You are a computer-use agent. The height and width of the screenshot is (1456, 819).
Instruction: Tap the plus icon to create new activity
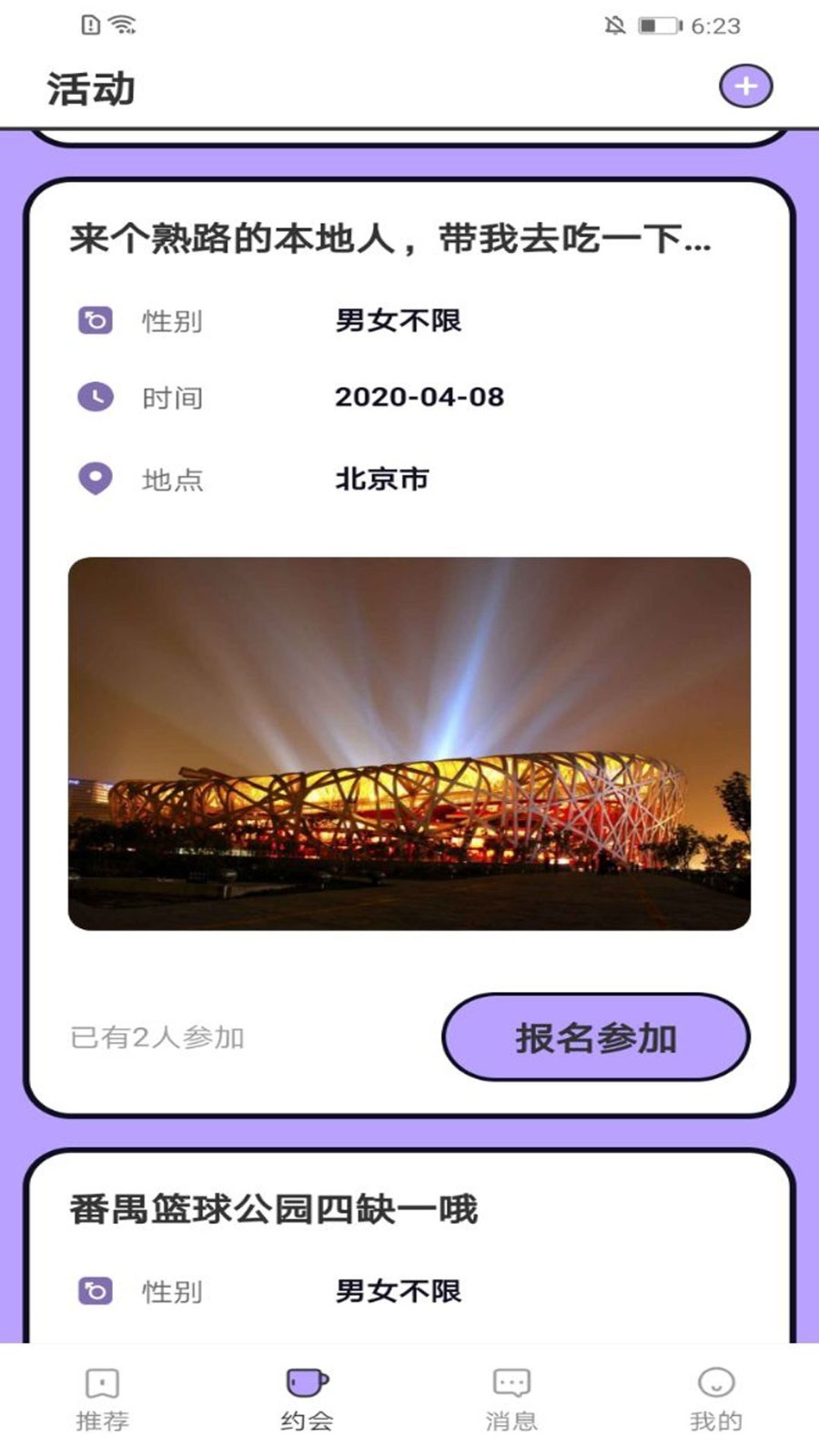[746, 88]
